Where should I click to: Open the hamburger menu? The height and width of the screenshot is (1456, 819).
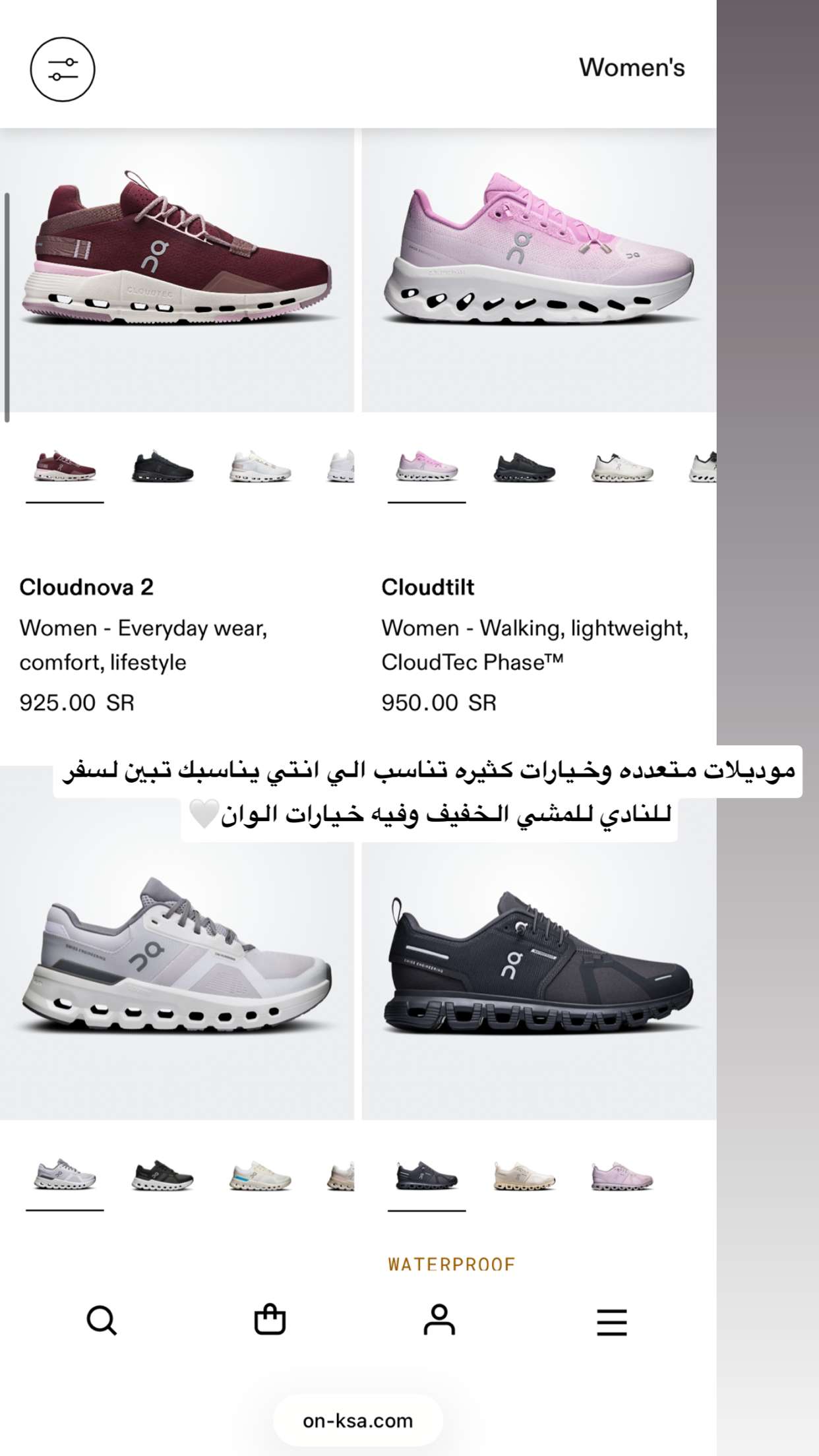pos(612,1322)
